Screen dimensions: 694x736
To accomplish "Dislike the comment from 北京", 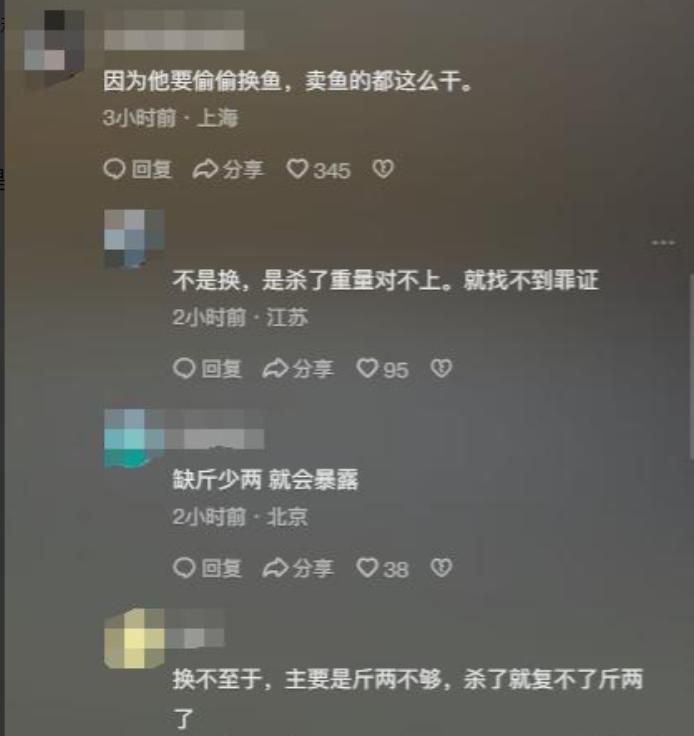I will [441, 568].
